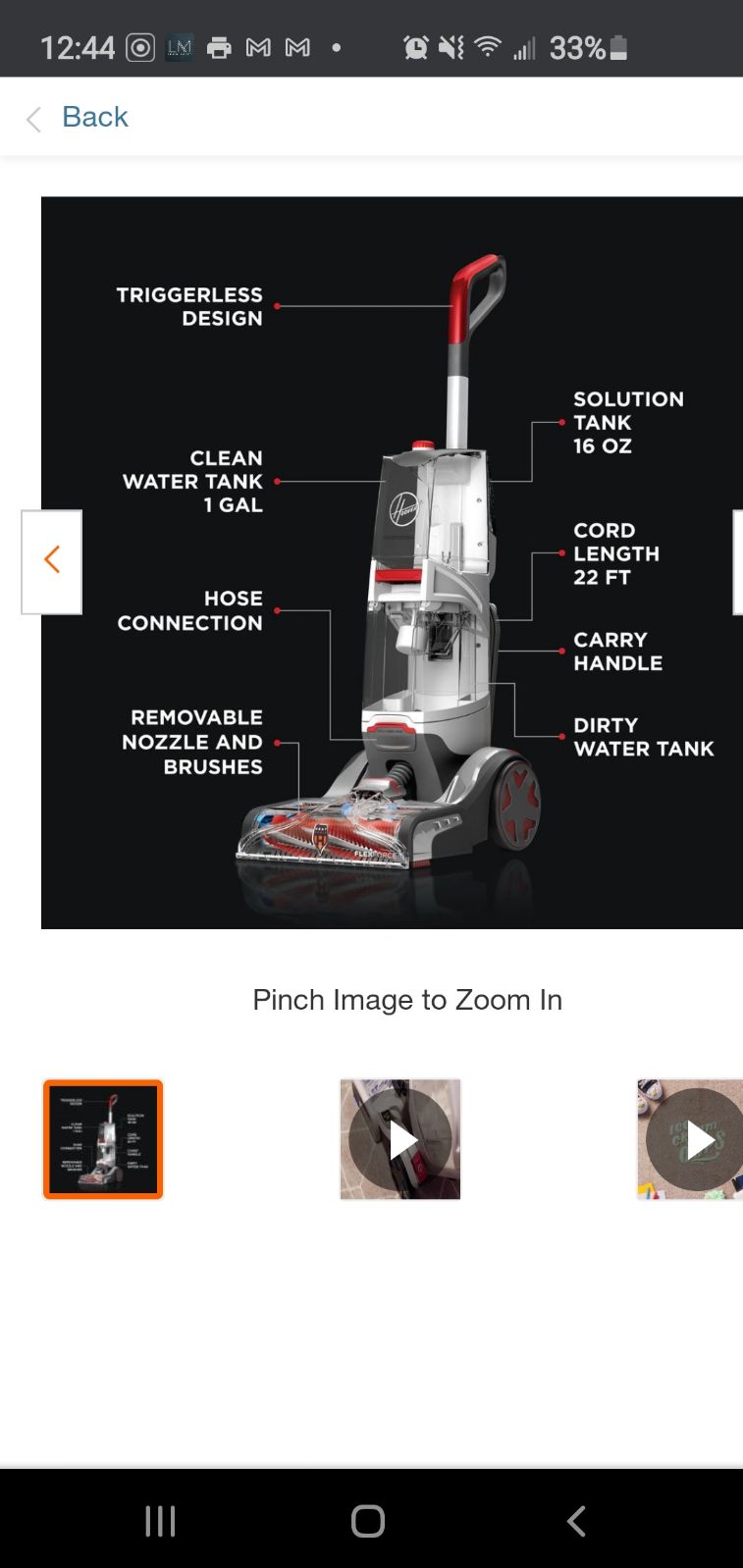Open the recent apps view

coord(160,1521)
